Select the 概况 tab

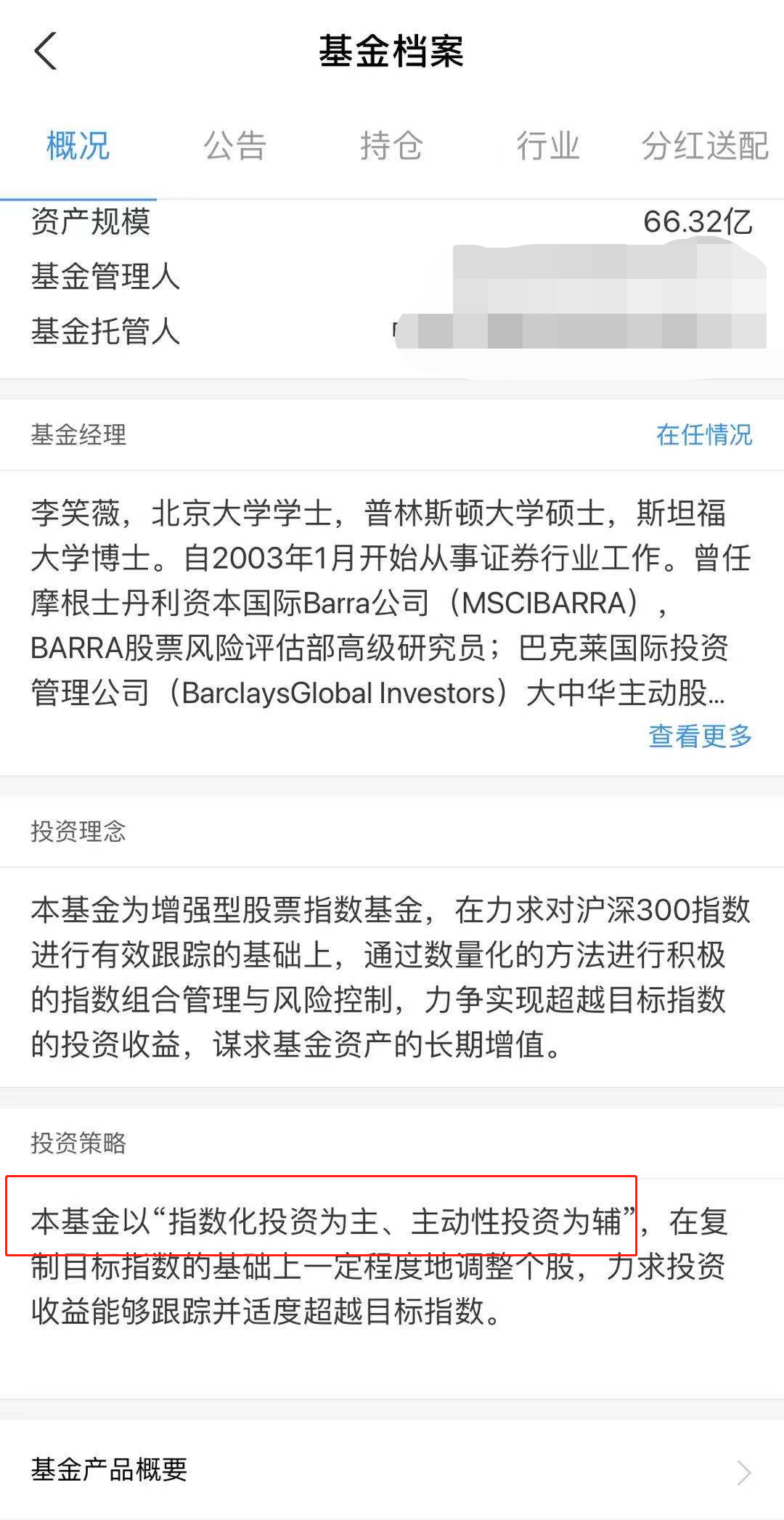tap(78, 146)
